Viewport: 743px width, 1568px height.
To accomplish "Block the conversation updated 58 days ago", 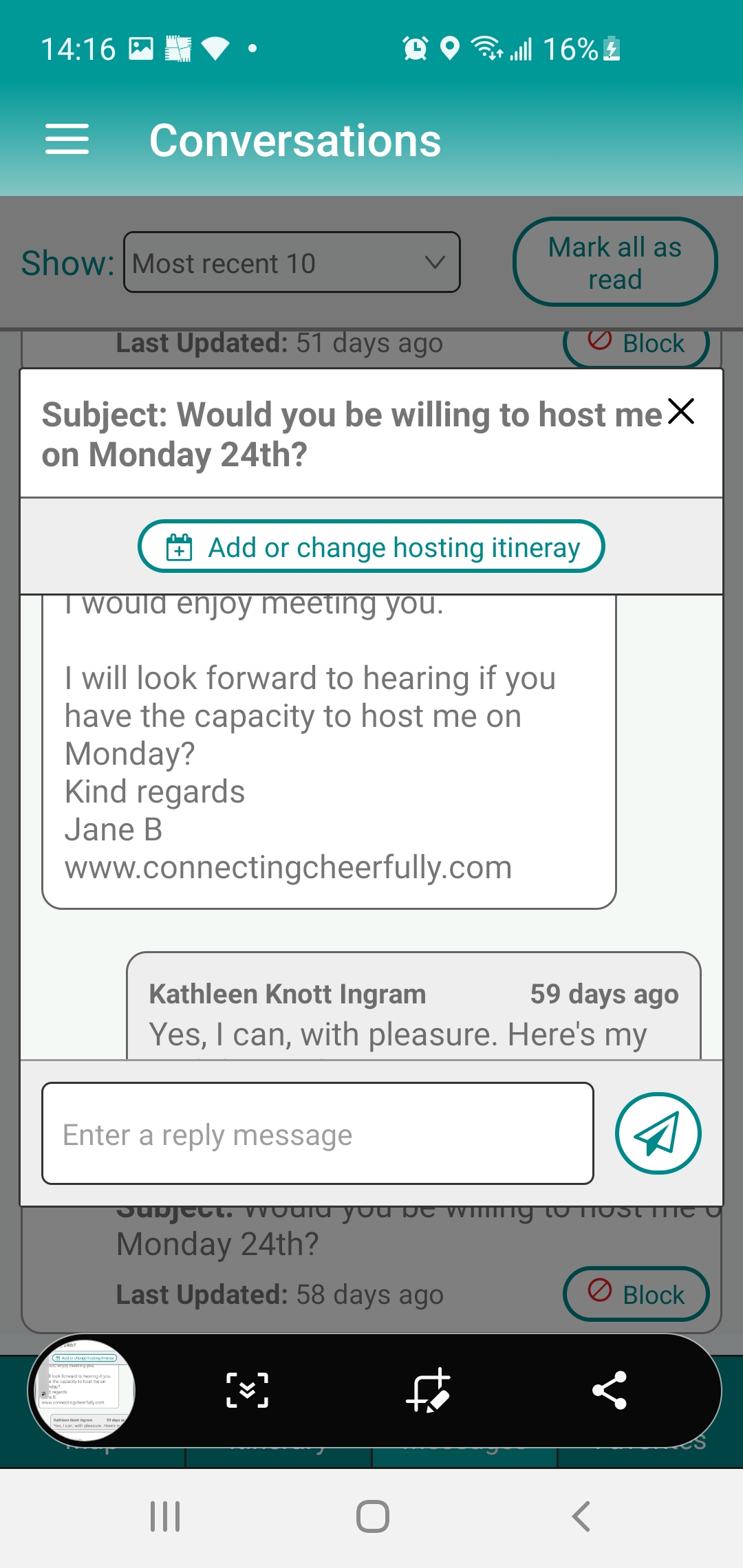I will pos(635,1294).
